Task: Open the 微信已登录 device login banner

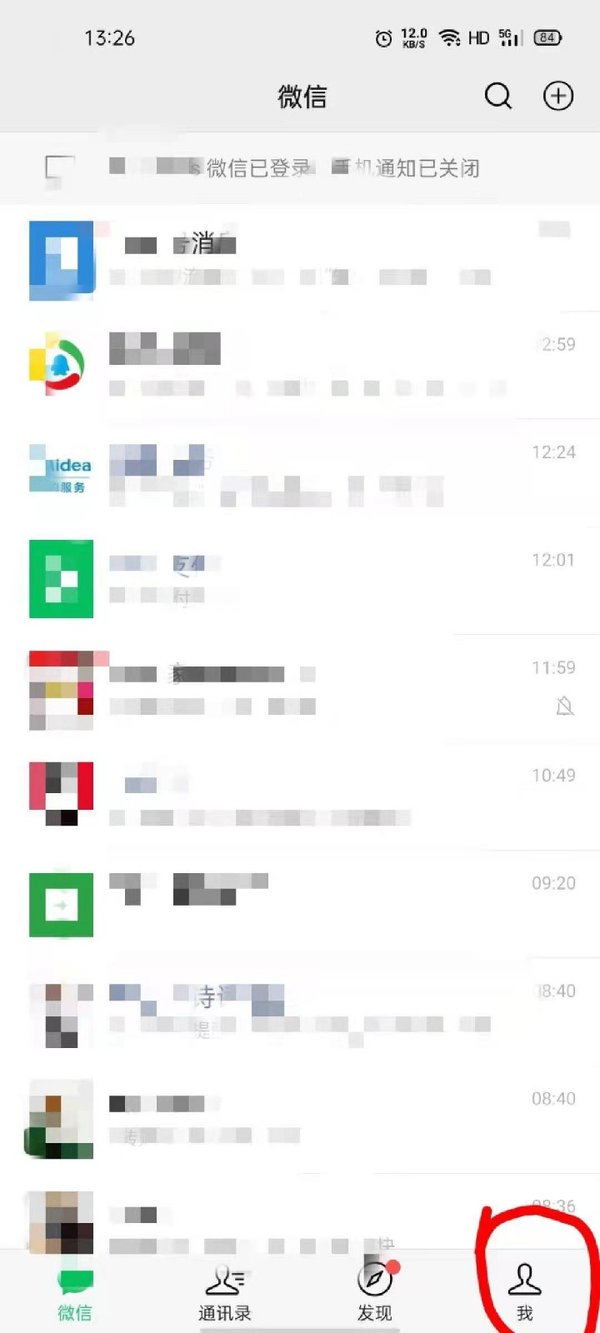Action: [x=300, y=168]
